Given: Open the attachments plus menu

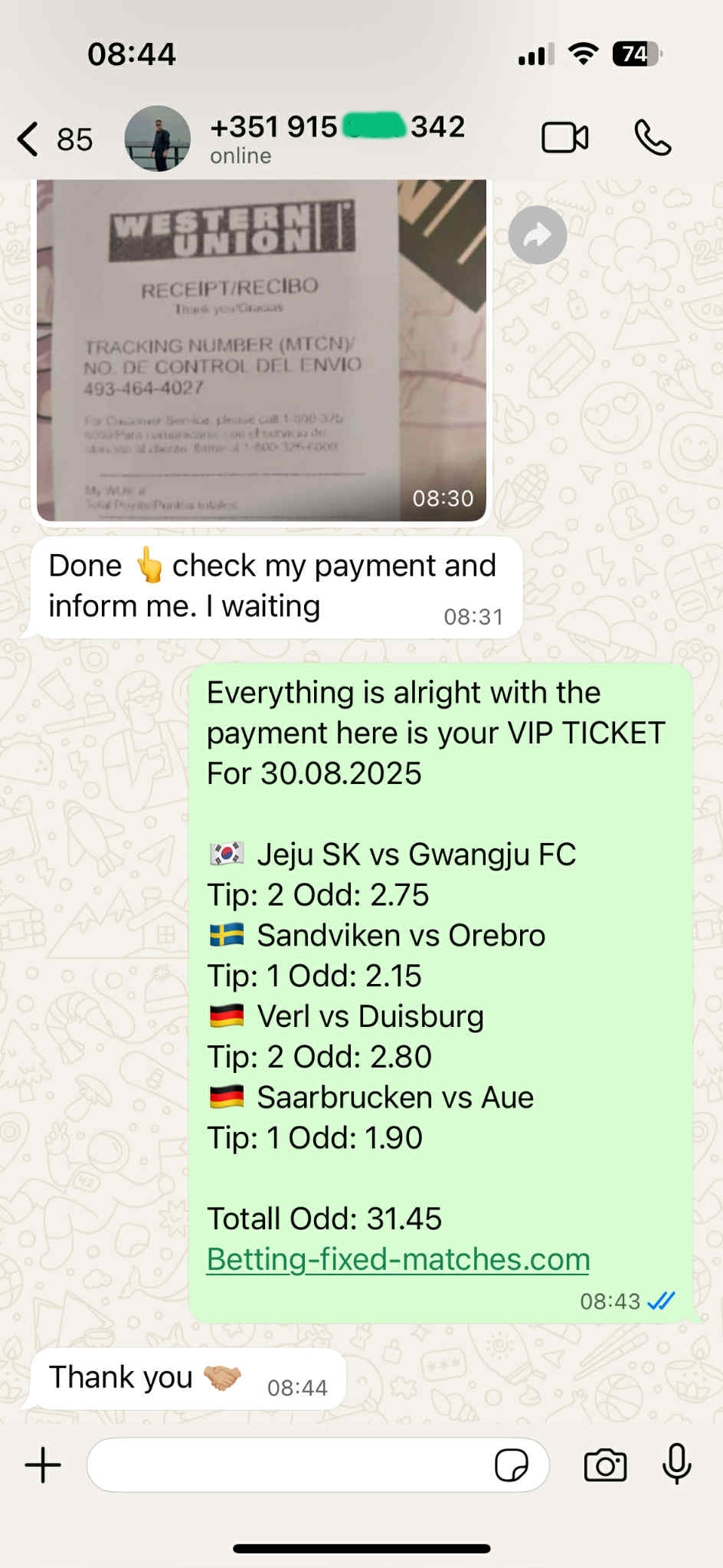Looking at the screenshot, I should [x=43, y=1465].
